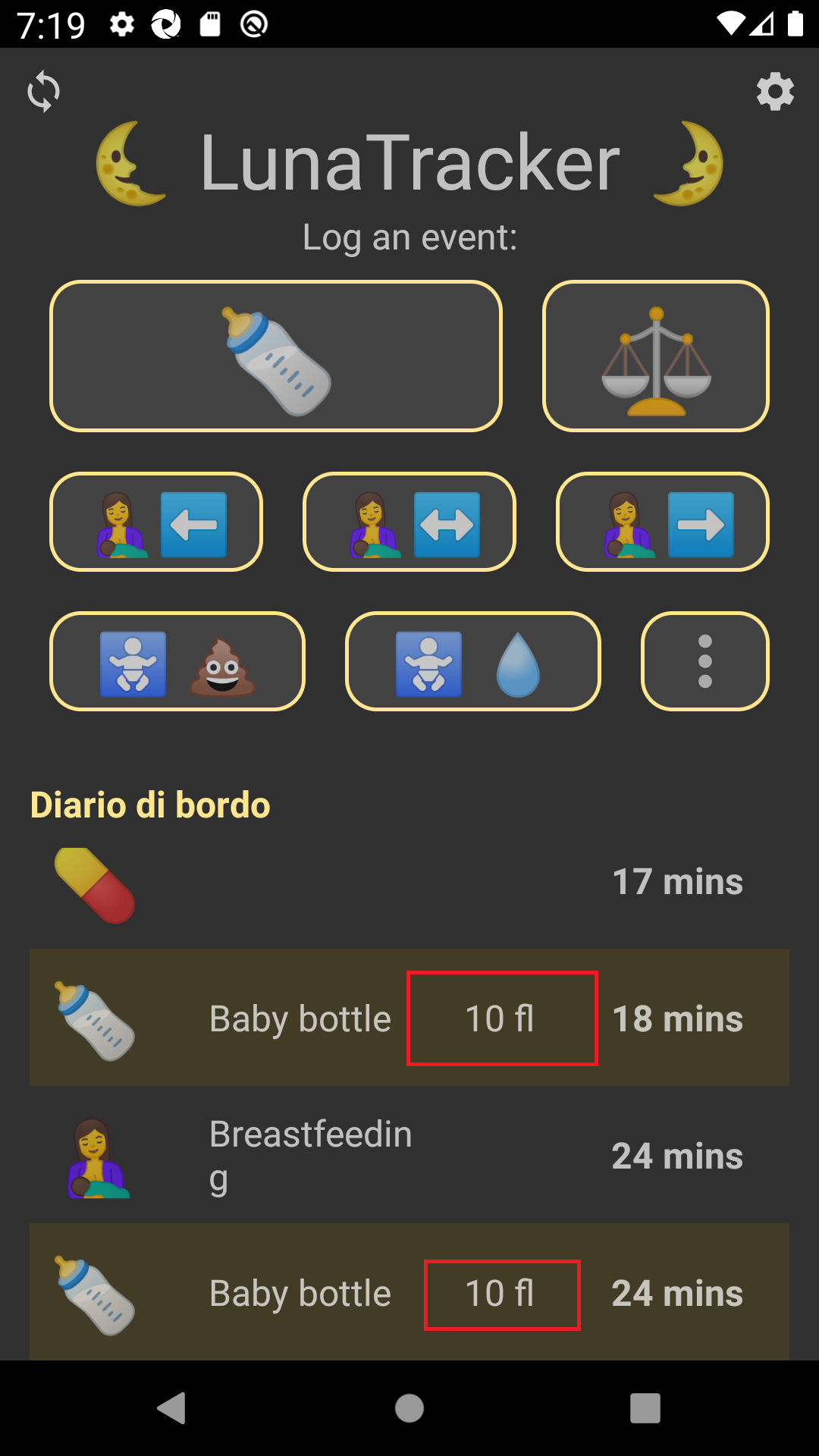Open the medicine entry from 17 mins

(x=409, y=882)
